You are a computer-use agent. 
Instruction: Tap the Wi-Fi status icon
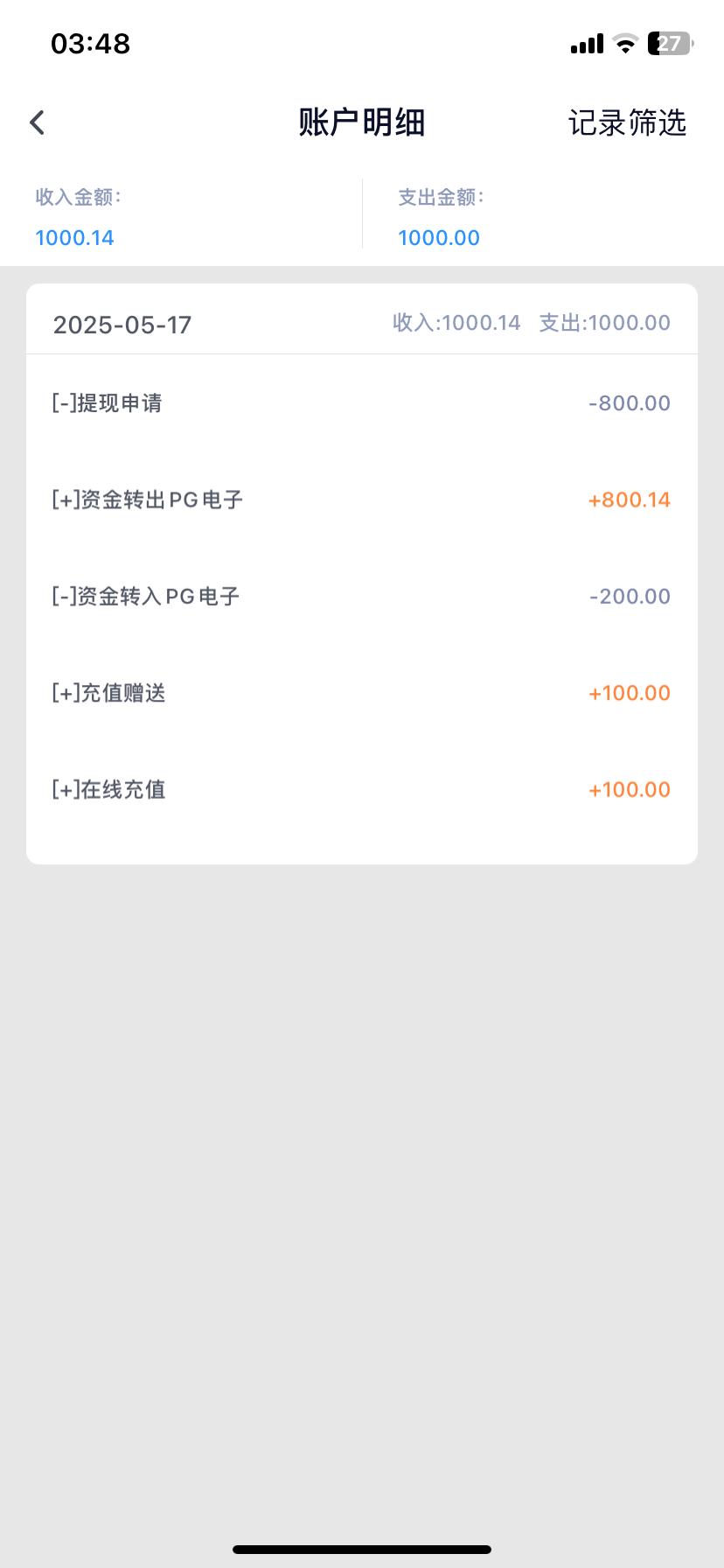[x=623, y=43]
